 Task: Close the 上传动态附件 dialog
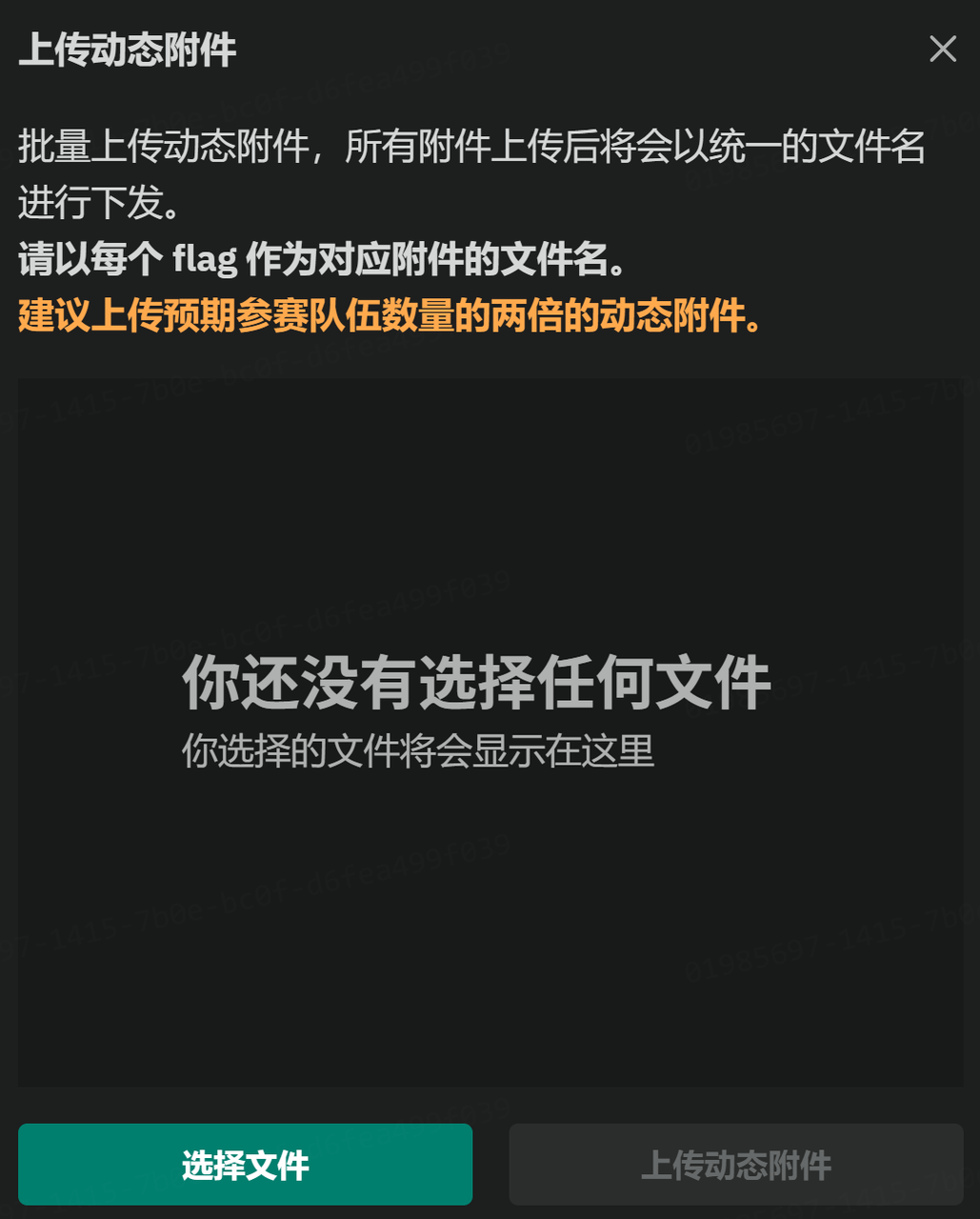pos(942,49)
